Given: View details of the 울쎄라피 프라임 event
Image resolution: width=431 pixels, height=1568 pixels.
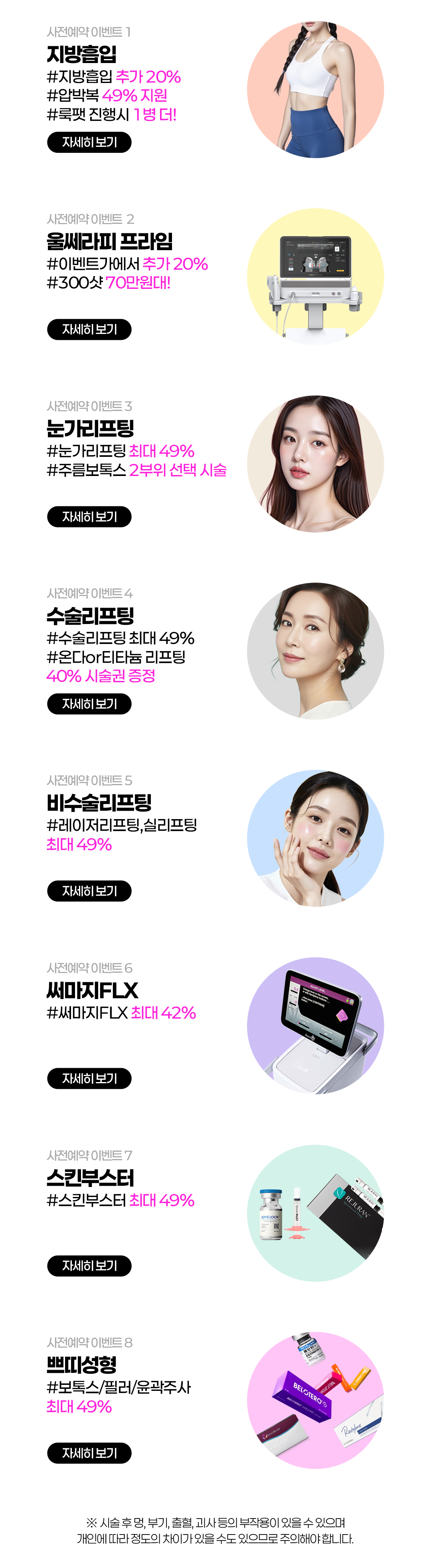Looking at the screenshot, I should (x=89, y=329).
